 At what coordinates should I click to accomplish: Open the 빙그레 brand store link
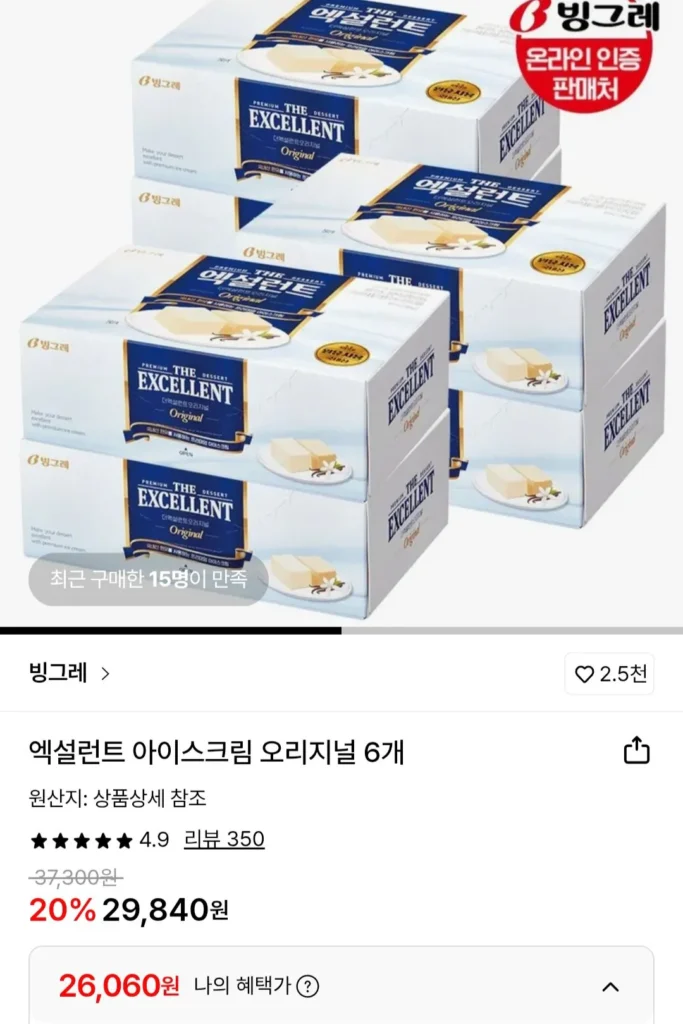pyautogui.click(x=69, y=673)
